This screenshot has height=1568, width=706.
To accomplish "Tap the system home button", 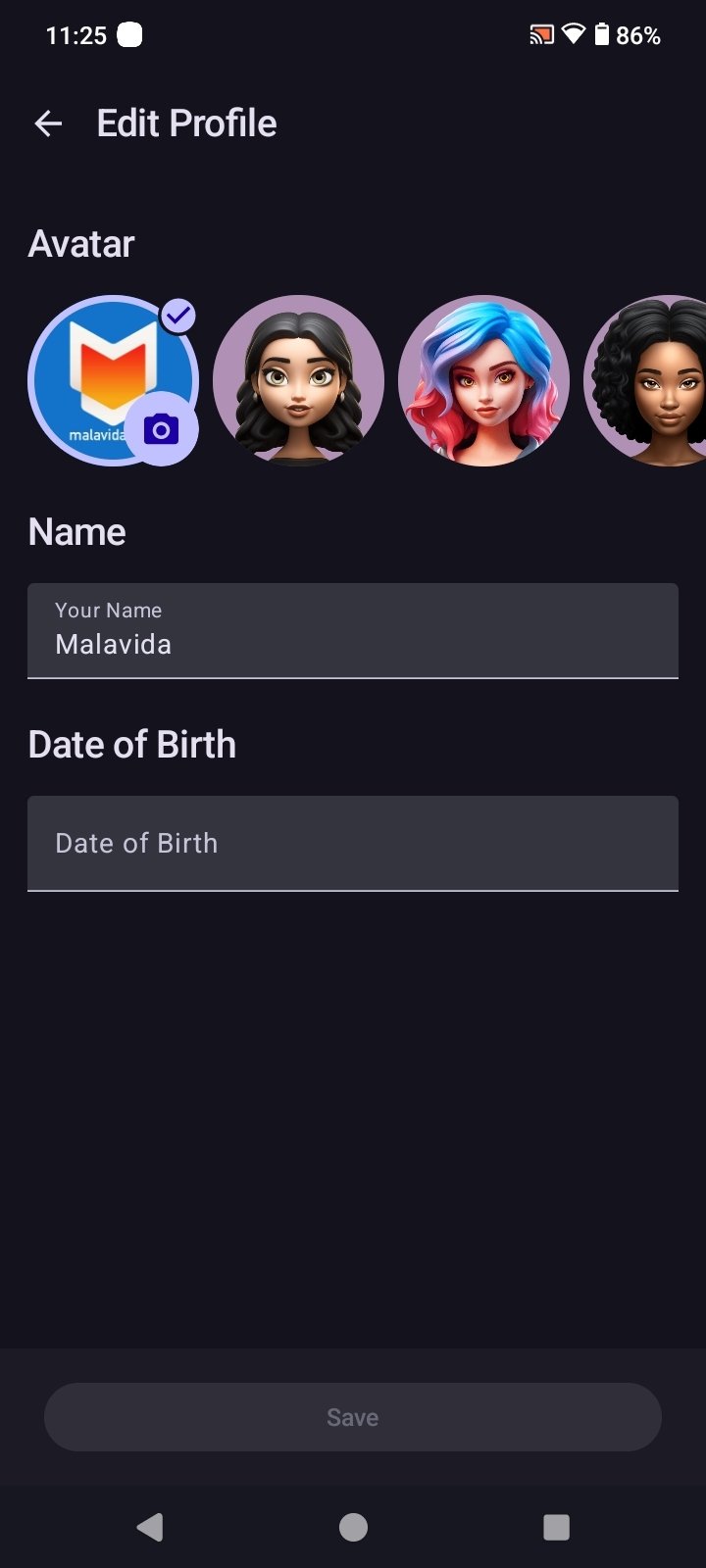I will pyautogui.click(x=353, y=1527).
